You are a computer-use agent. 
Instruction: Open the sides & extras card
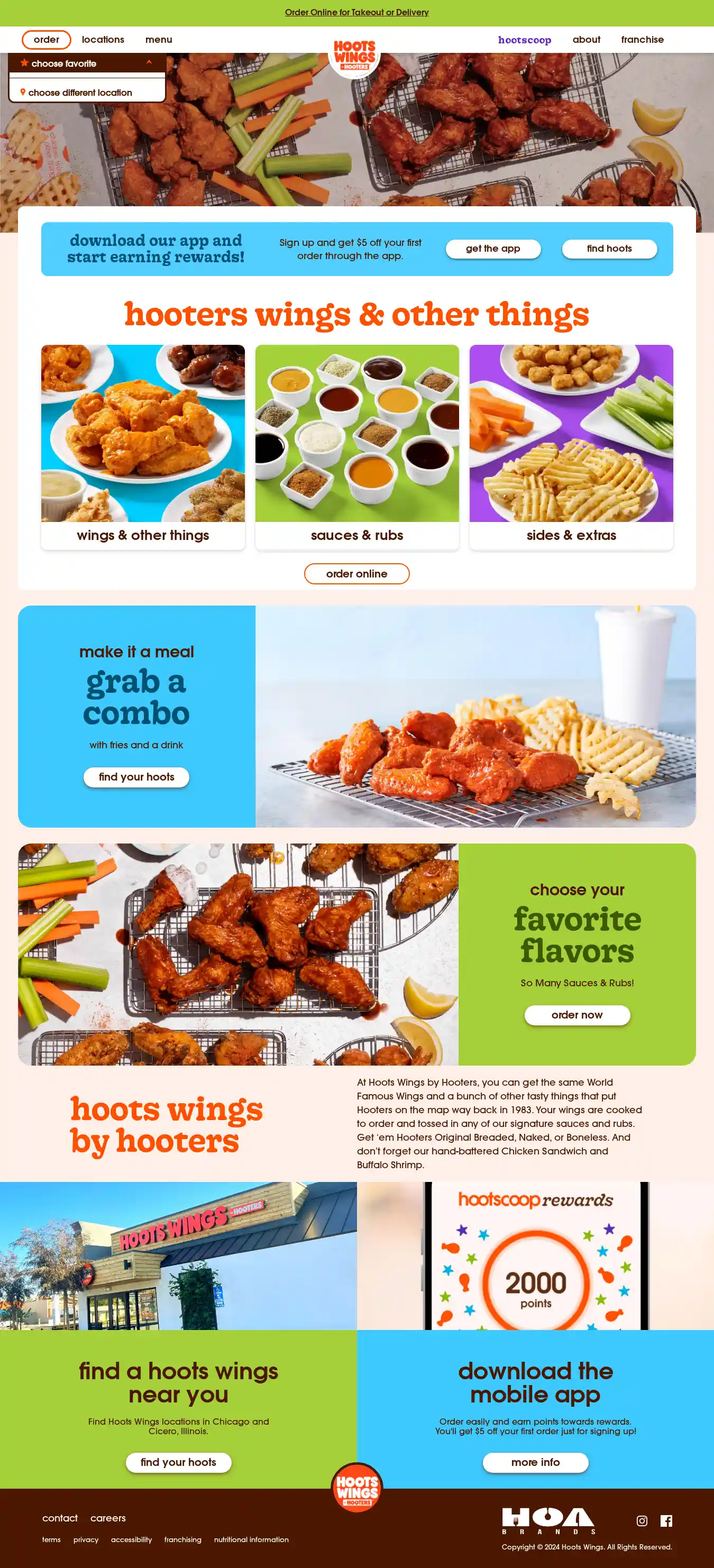pyautogui.click(x=570, y=447)
